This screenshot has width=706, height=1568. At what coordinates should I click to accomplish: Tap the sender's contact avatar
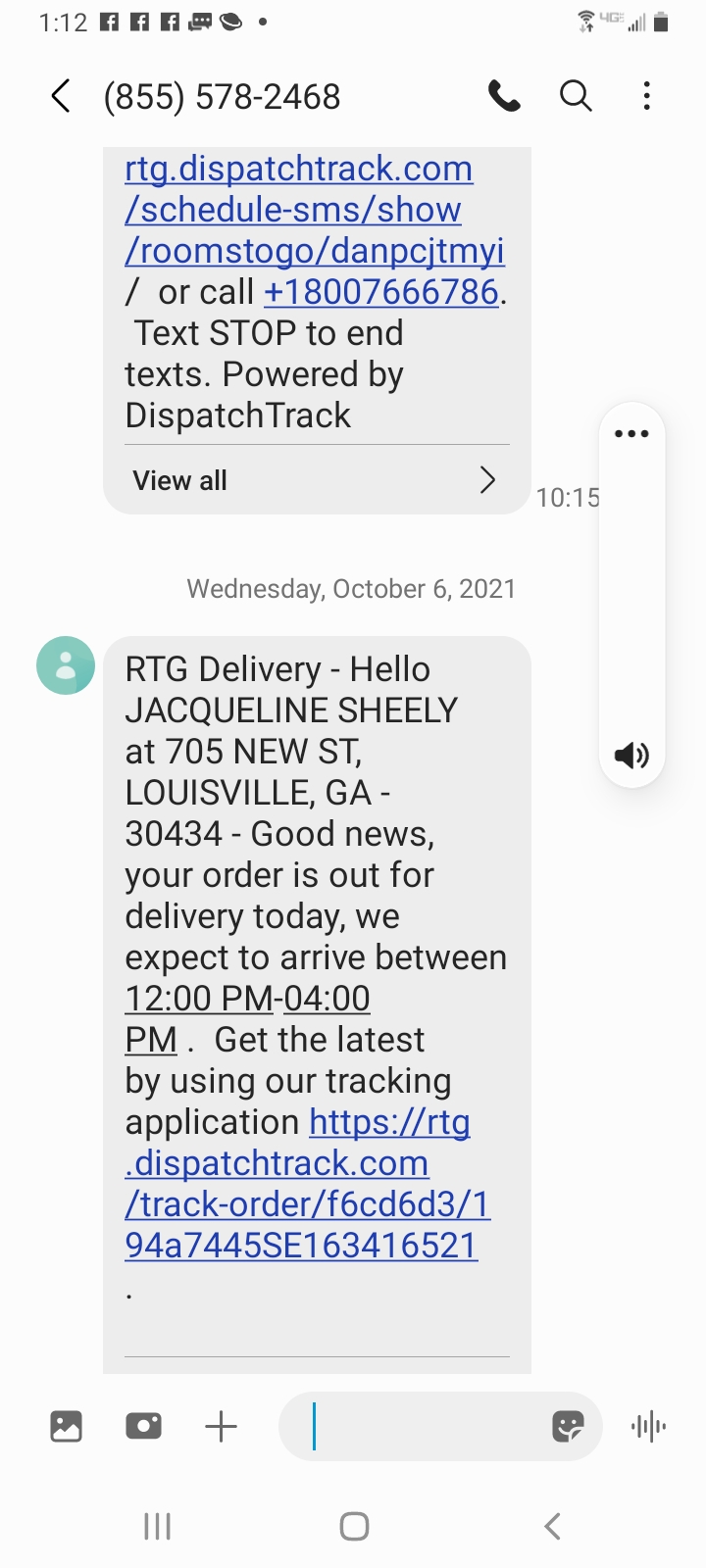click(66, 665)
